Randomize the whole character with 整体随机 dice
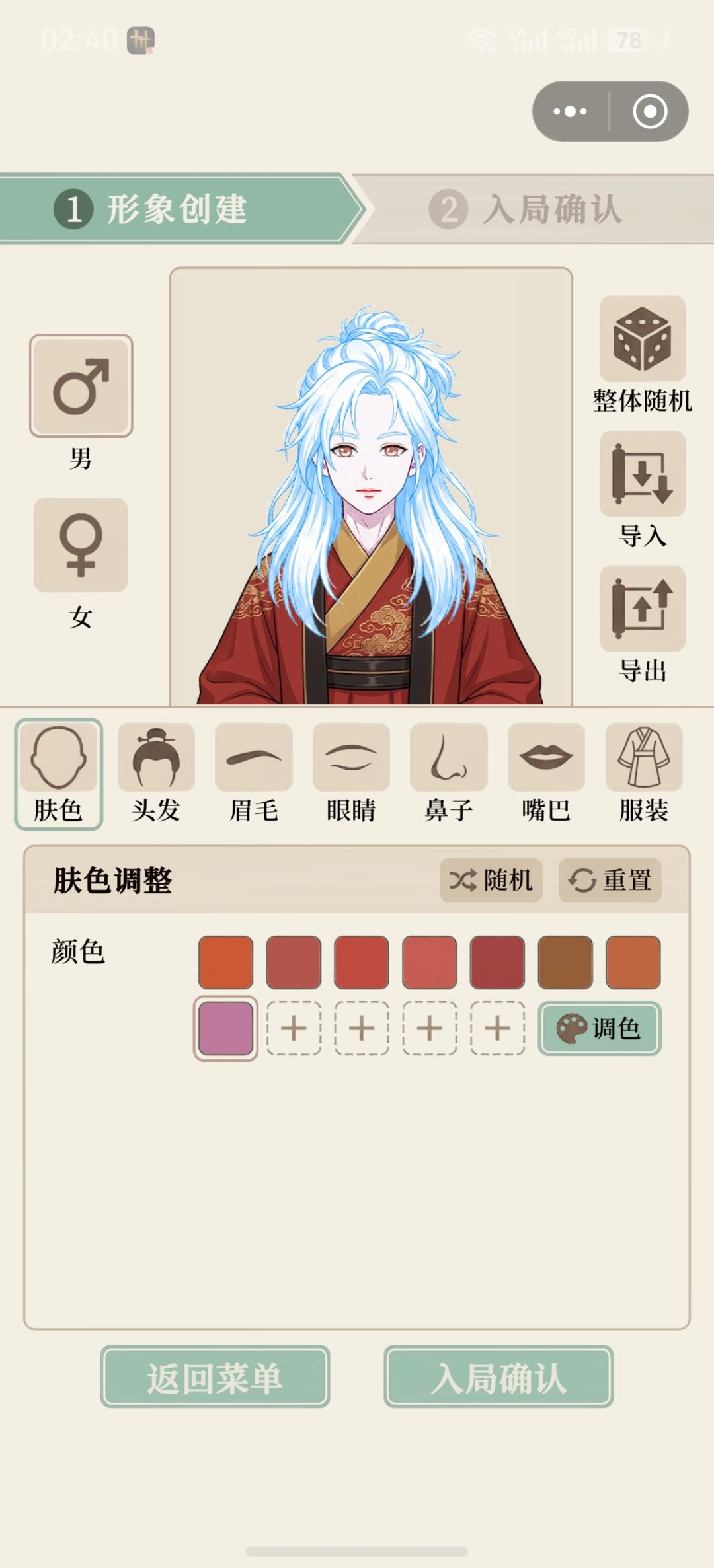Image resolution: width=714 pixels, height=1568 pixels. [x=642, y=338]
